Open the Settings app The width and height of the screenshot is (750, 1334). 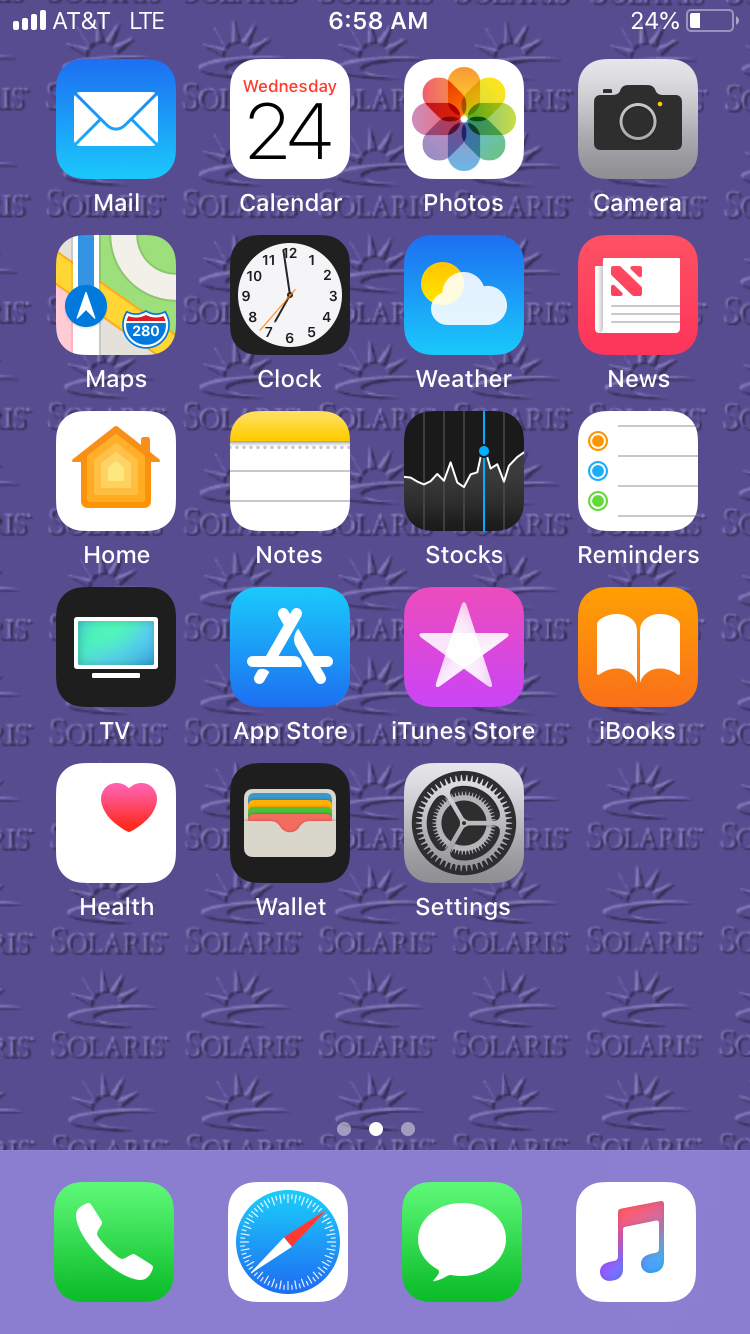click(x=464, y=823)
